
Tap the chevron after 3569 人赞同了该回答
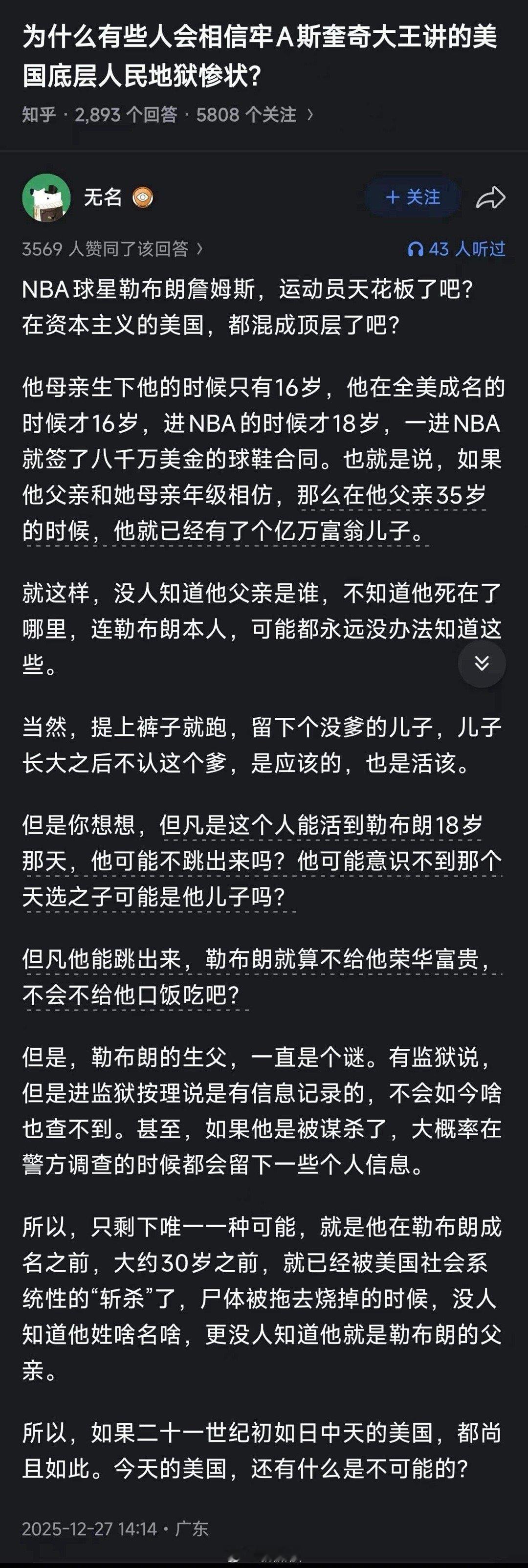click(199, 246)
